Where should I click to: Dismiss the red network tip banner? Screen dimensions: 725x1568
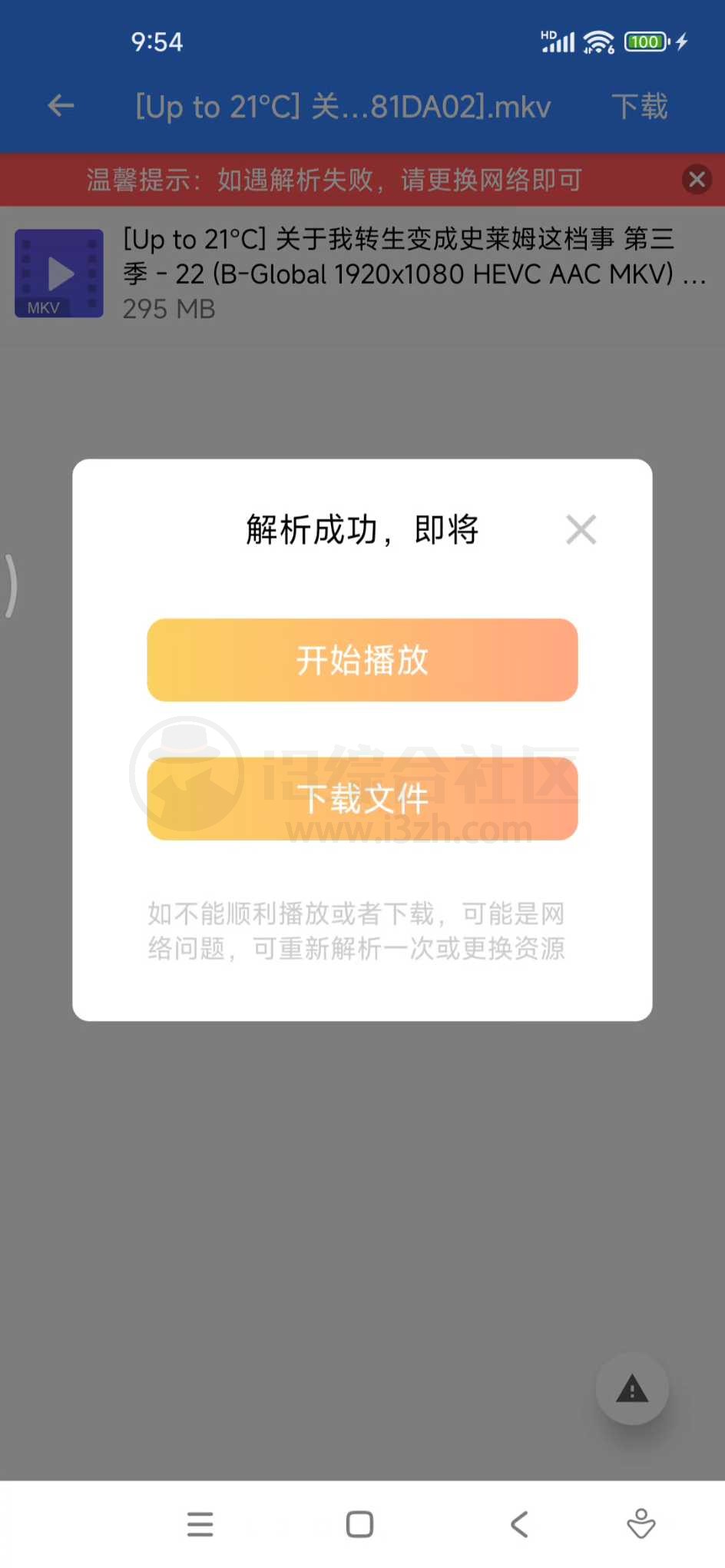[x=697, y=180]
